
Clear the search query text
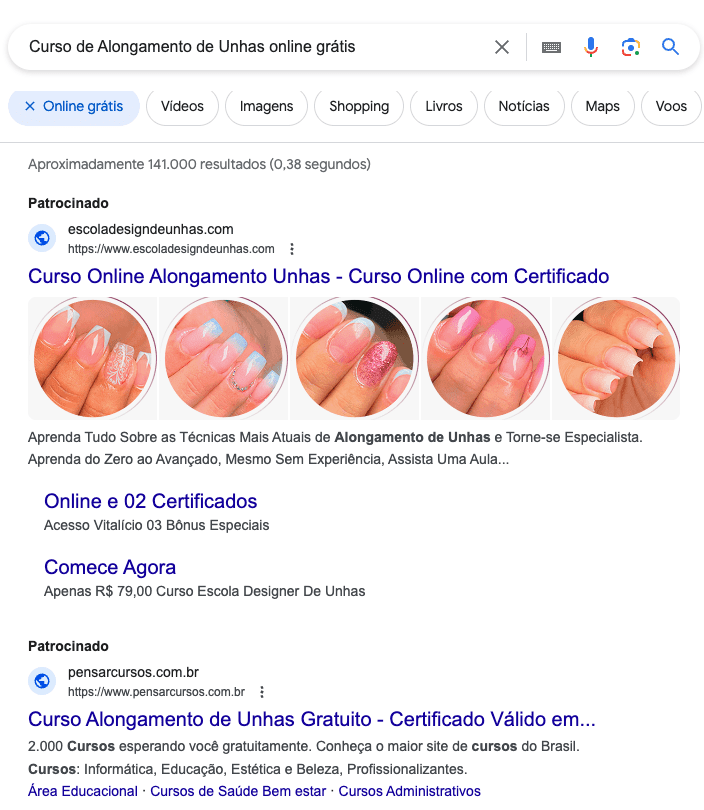point(502,47)
